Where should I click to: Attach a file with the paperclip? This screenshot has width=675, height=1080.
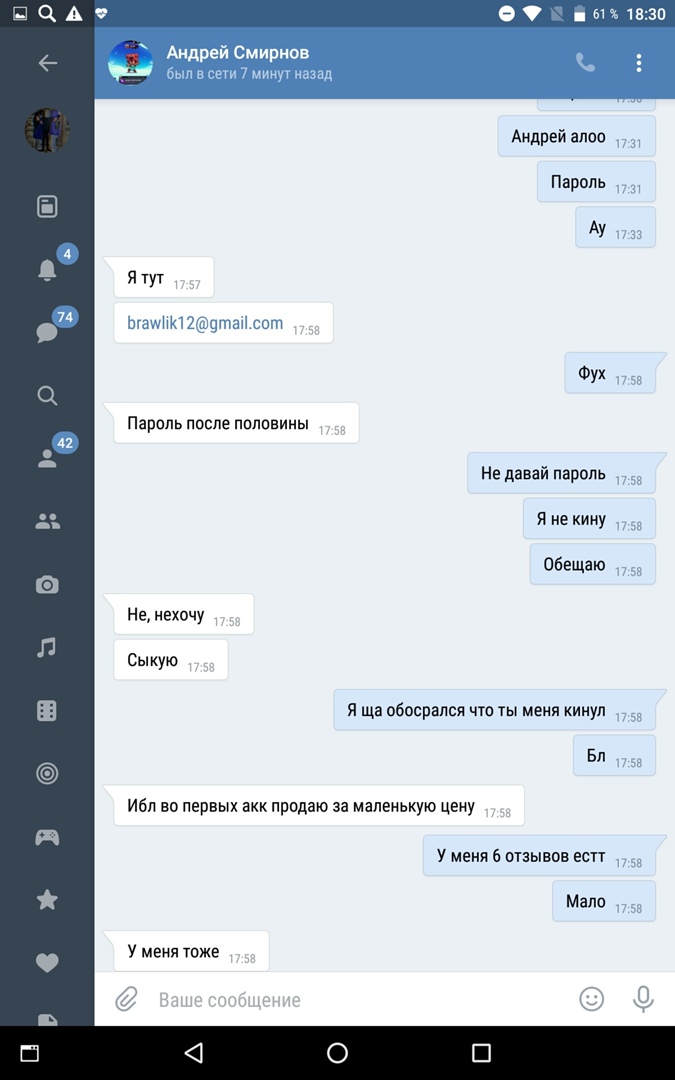point(126,999)
